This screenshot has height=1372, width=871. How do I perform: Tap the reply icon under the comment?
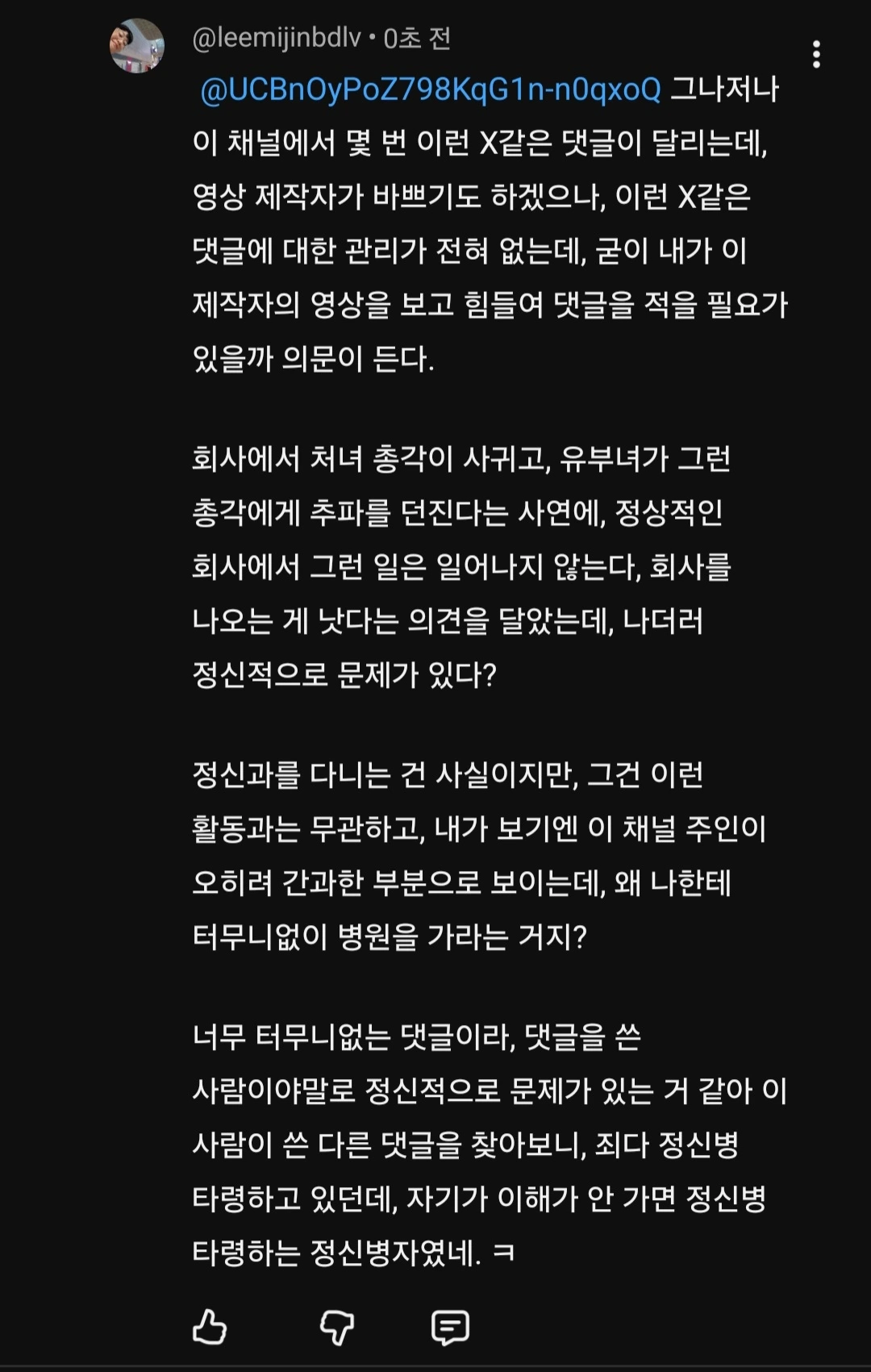point(450,1327)
